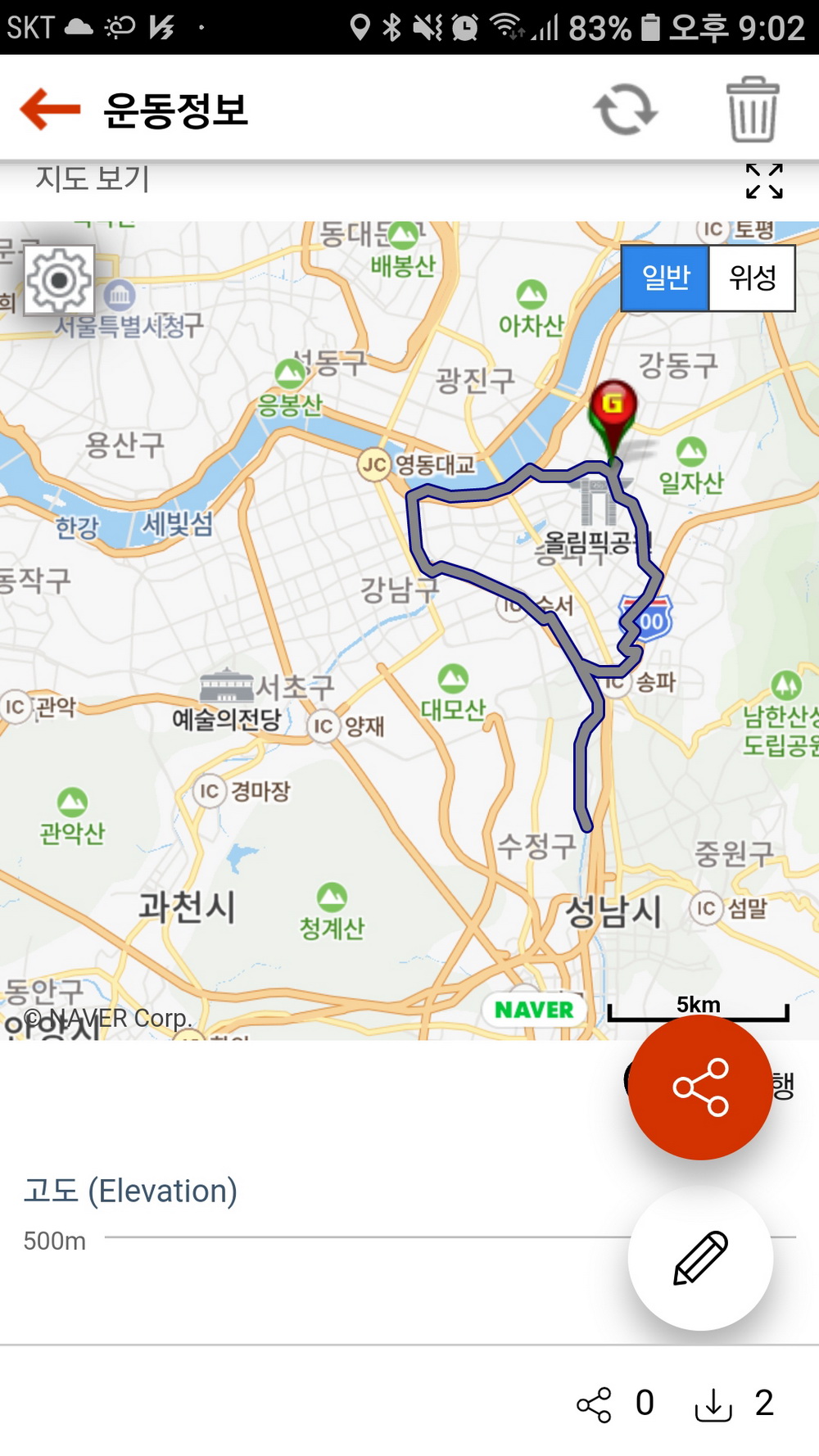Tap the download icon at bottom
Screen dimensions: 819x1456
713,1404
